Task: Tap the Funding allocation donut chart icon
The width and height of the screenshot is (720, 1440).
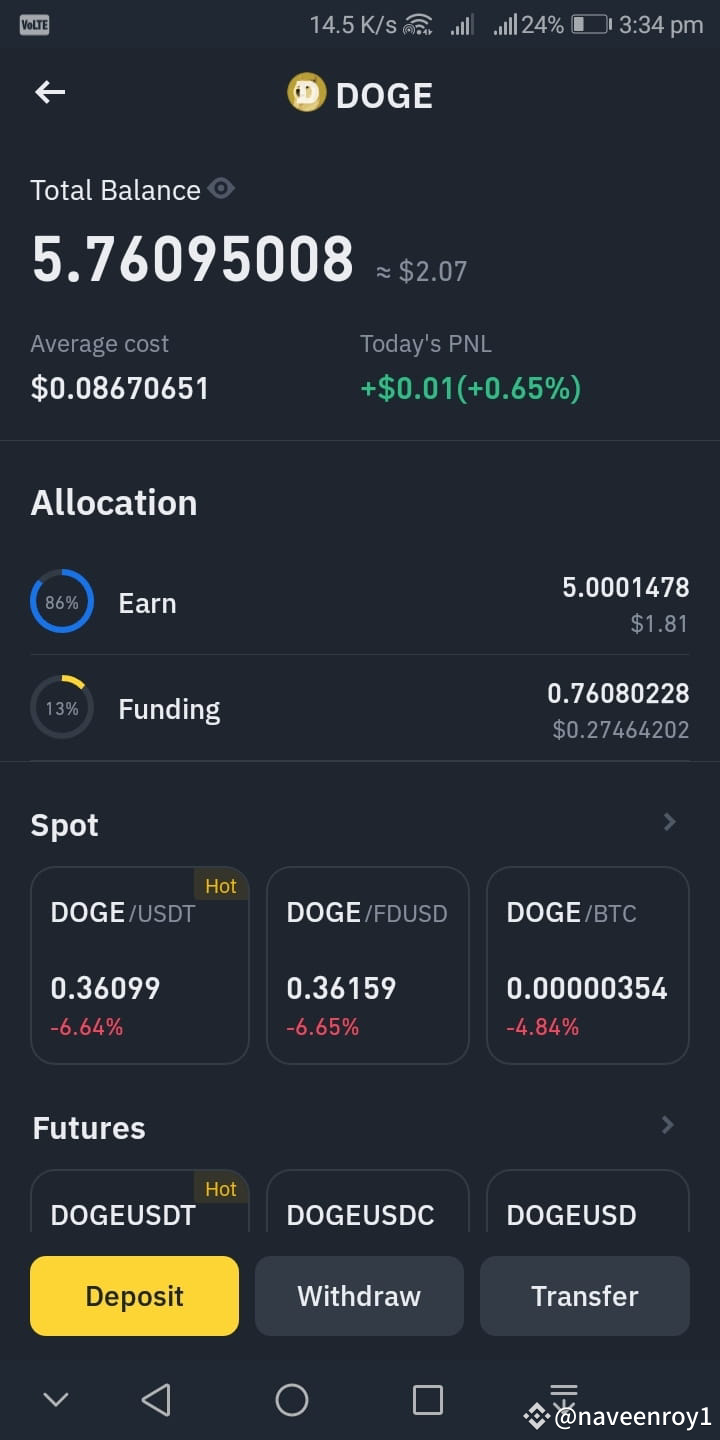Action: tap(62, 707)
